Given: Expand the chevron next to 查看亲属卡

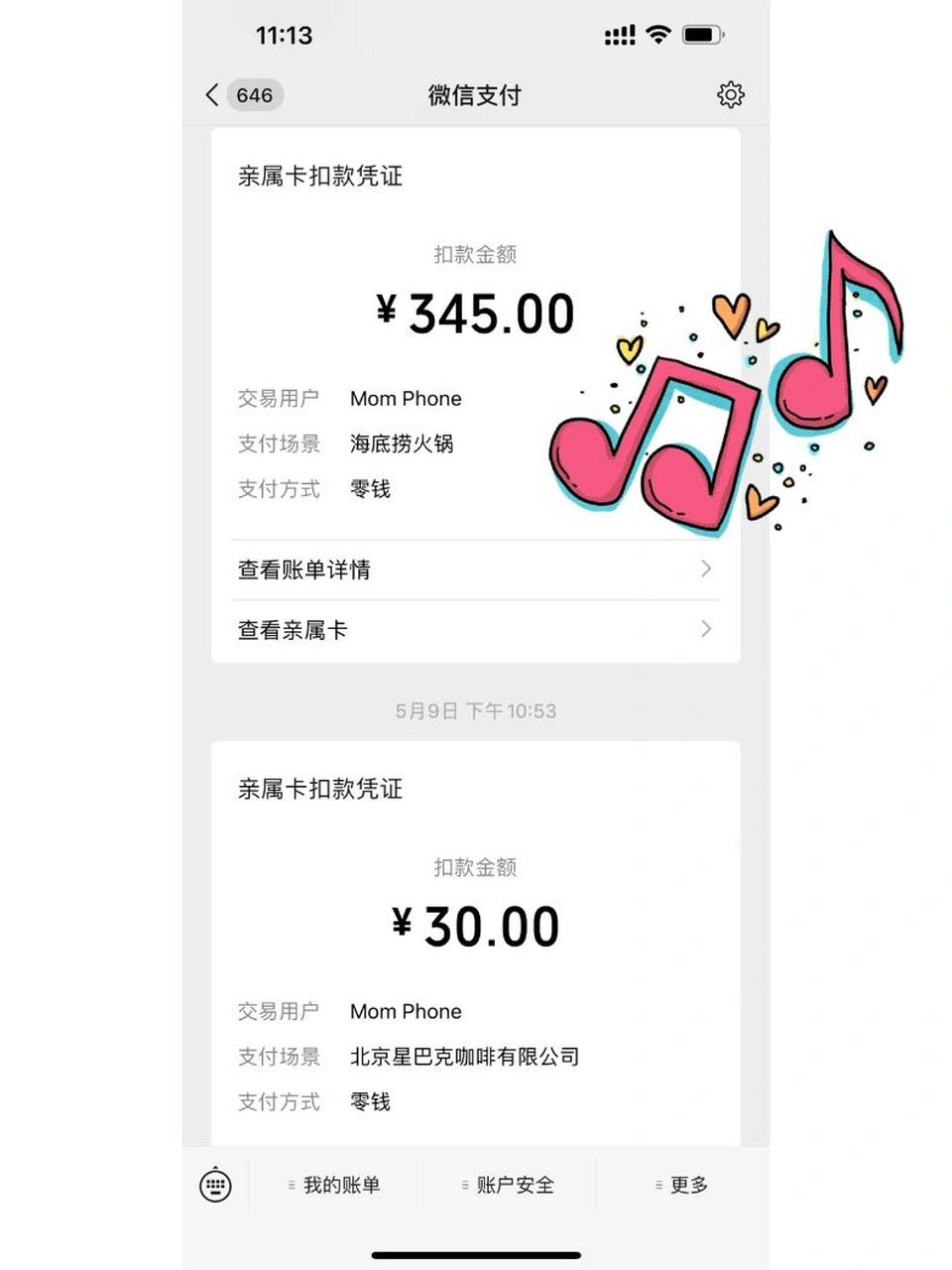Looking at the screenshot, I should click(705, 629).
